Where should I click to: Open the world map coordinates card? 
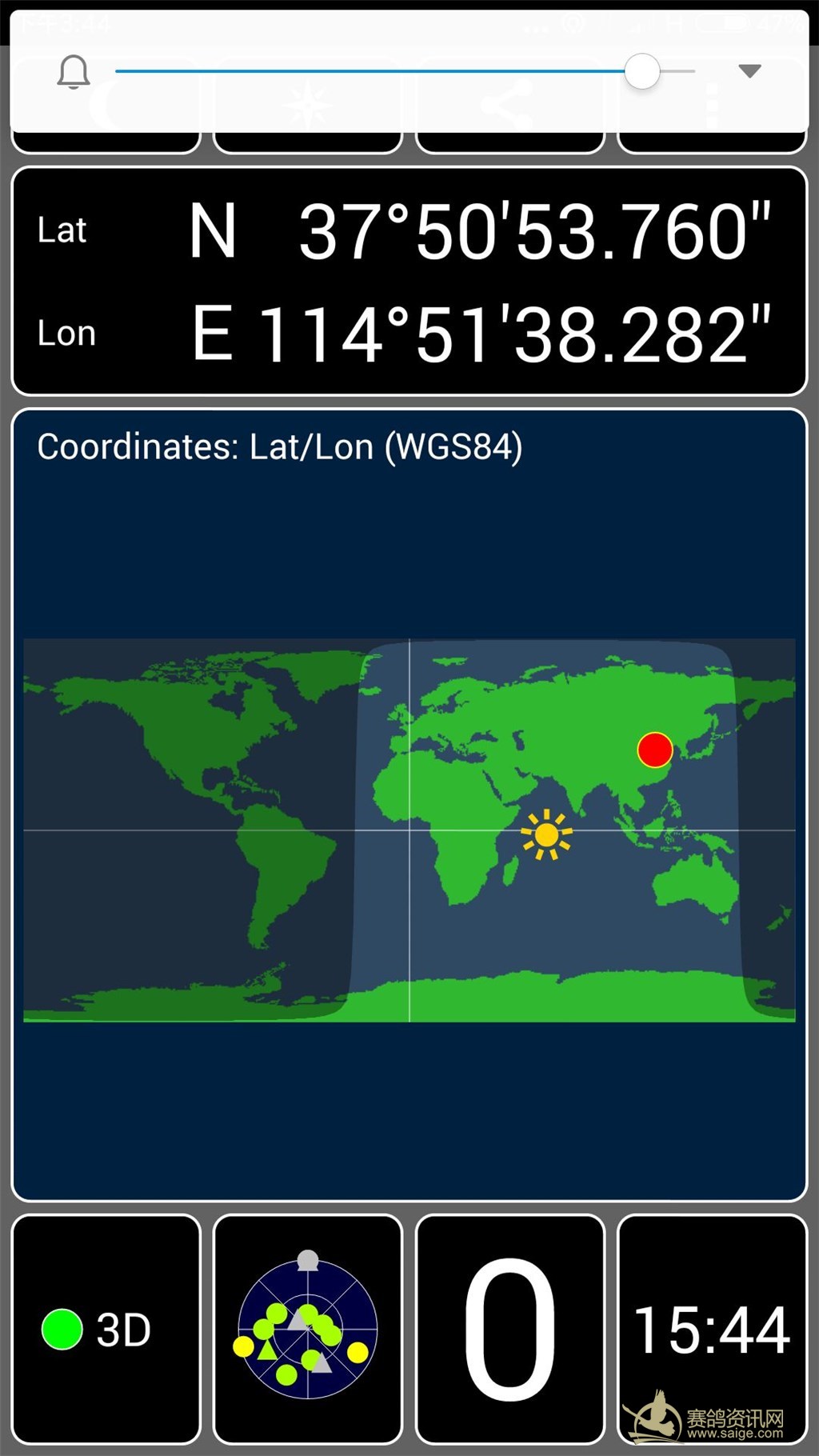[x=409, y=805]
